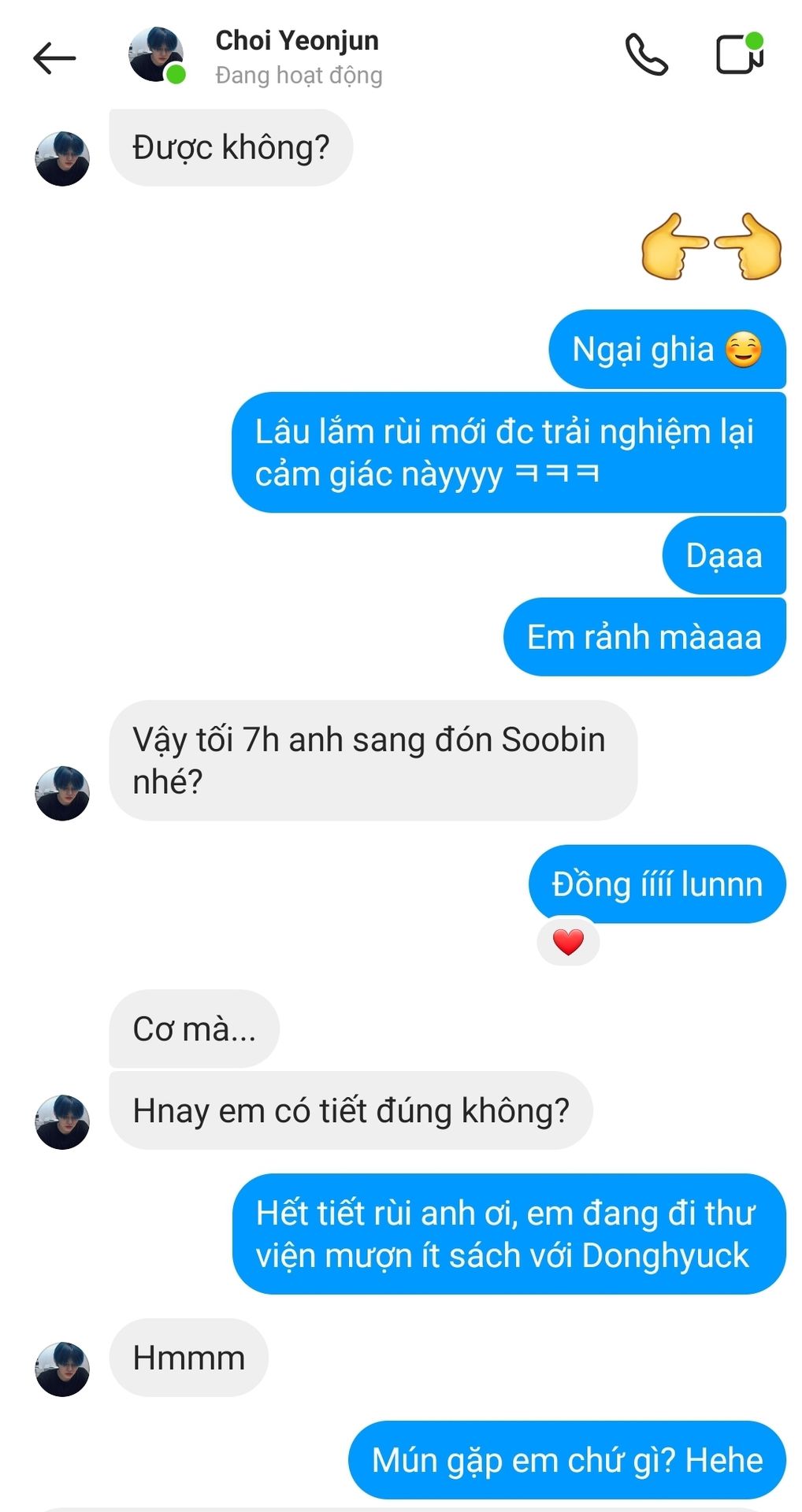Open Choi Yeonjun's profile from header
802x1512 pixels.
pyautogui.click(x=296, y=56)
